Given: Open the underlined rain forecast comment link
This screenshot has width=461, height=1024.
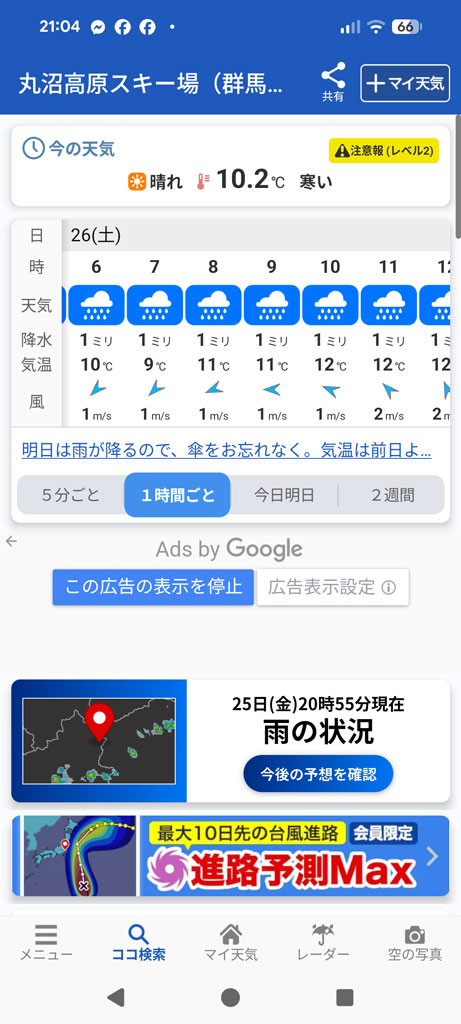Looking at the screenshot, I should point(226,450).
